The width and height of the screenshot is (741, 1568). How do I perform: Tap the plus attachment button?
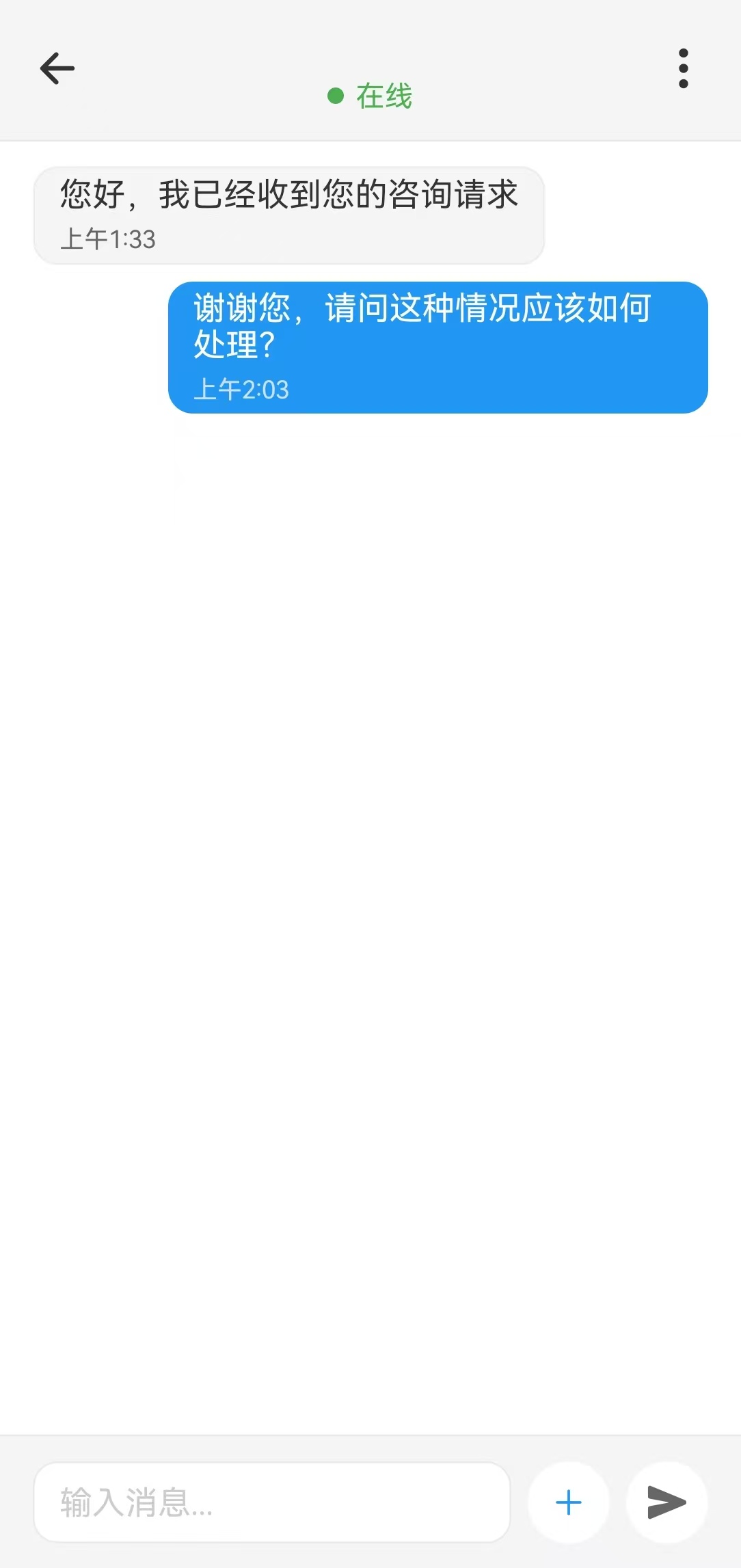coord(568,1502)
